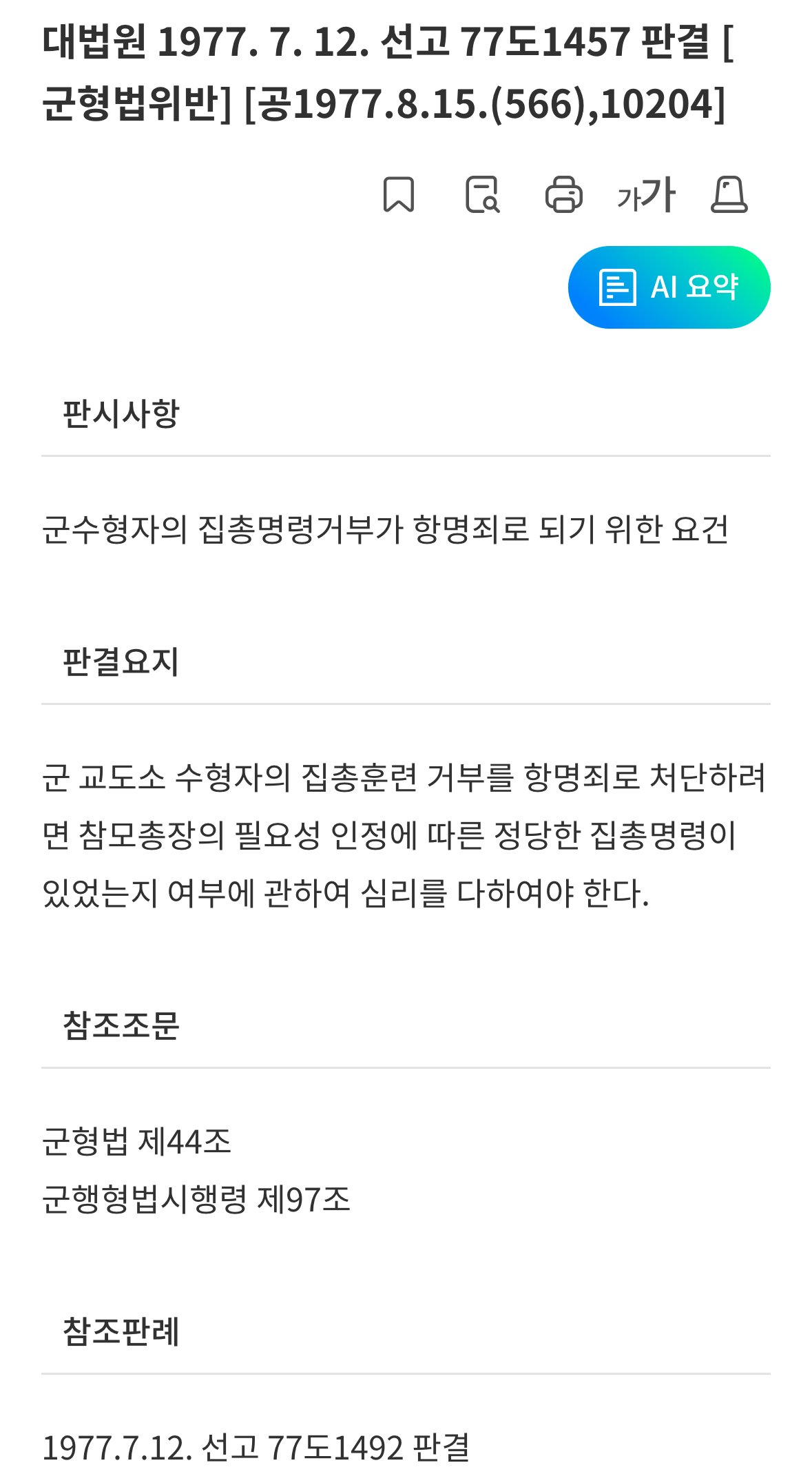Print this ruling
Image resolution: width=812 pixels, height=1474 pixels.
(563, 194)
